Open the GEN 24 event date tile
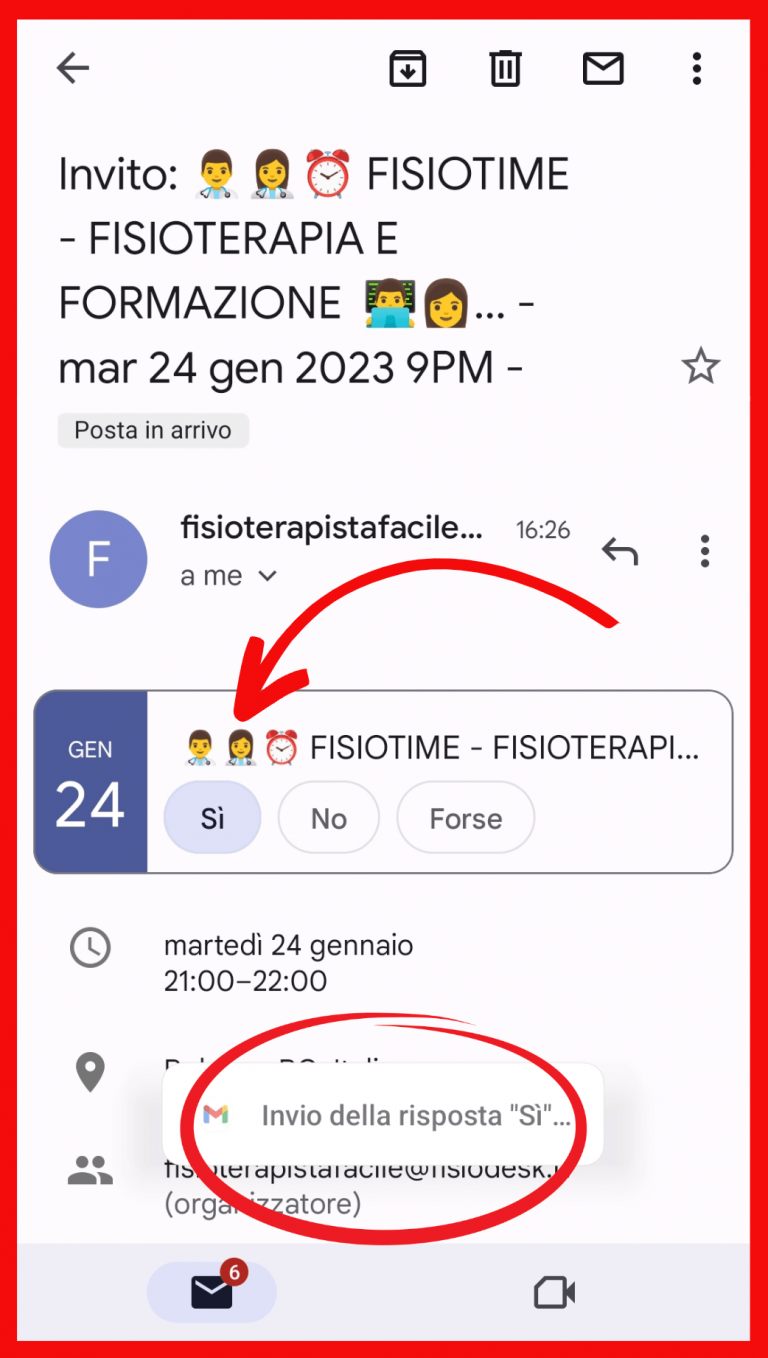768x1358 pixels. 91,781
